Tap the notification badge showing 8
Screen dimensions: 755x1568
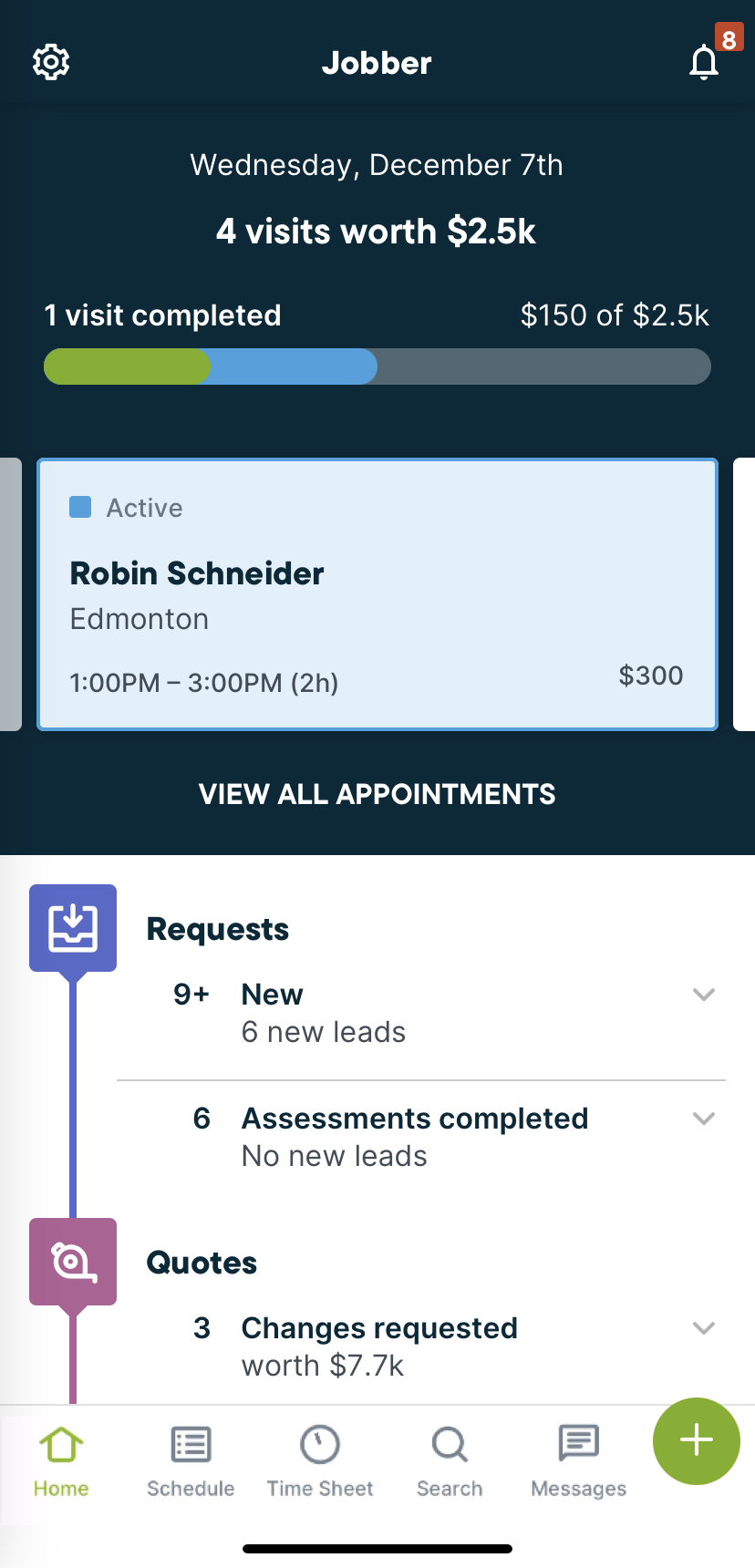729,38
